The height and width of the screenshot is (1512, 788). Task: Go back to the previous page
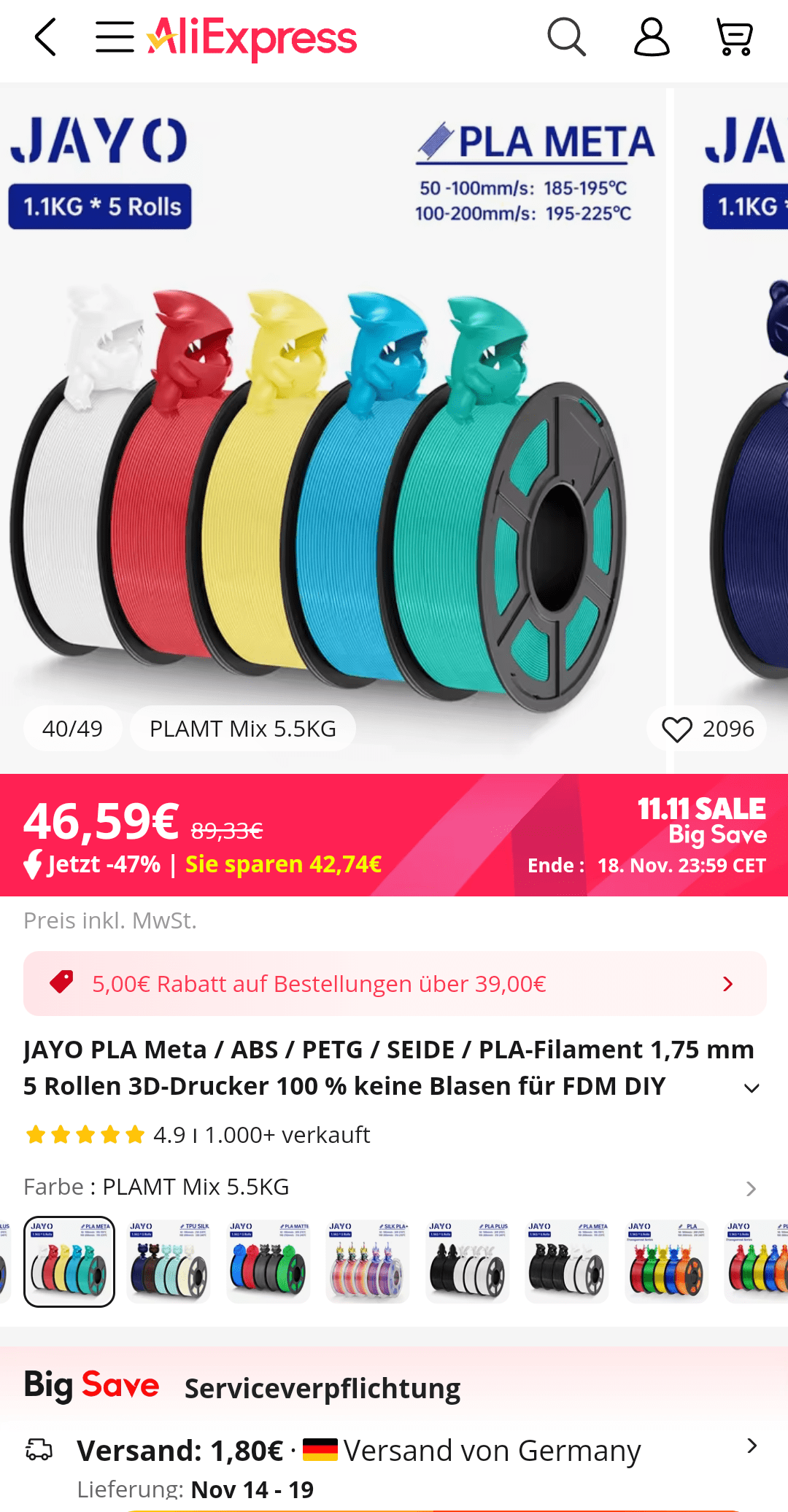tap(45, 38)
